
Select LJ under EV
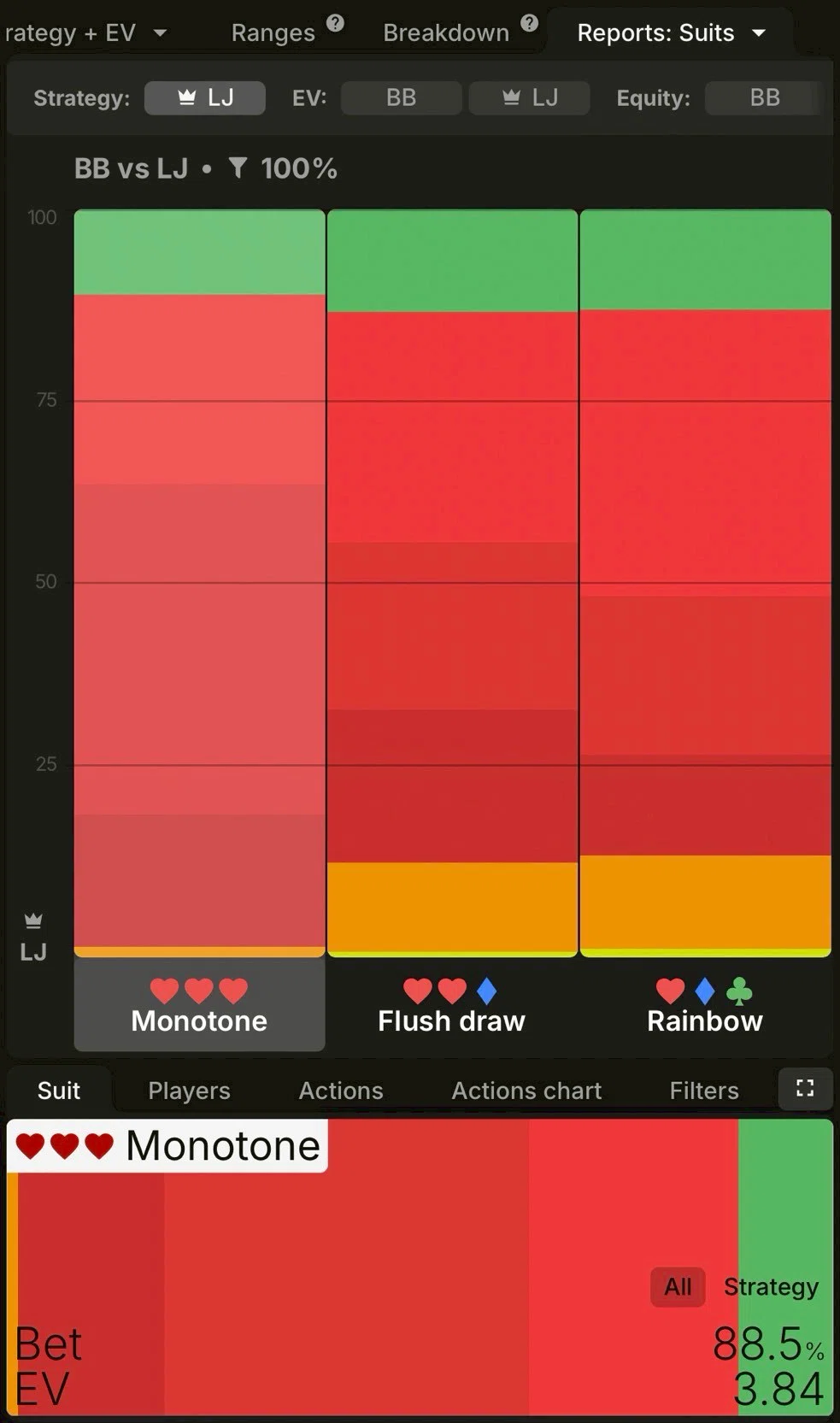tap(530, 98)
